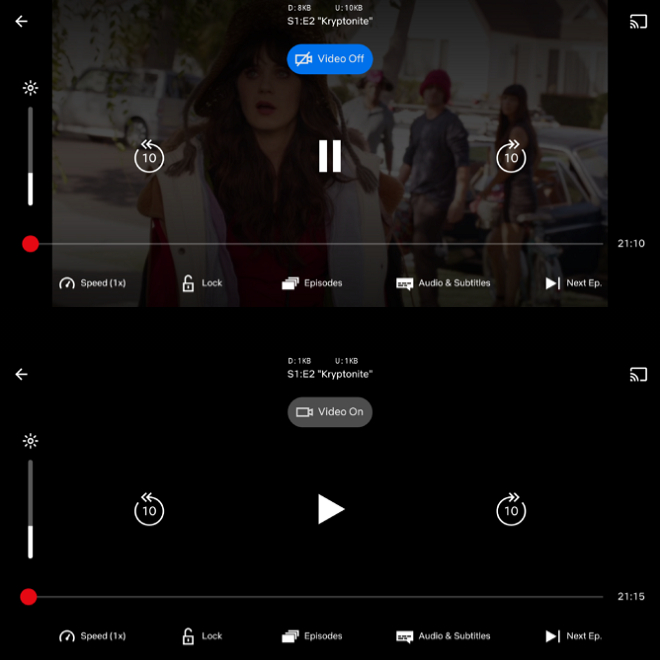Tap the brightness slider beside the pause button
Viewport: 660px width, 660px height.
tap(30, 156)
